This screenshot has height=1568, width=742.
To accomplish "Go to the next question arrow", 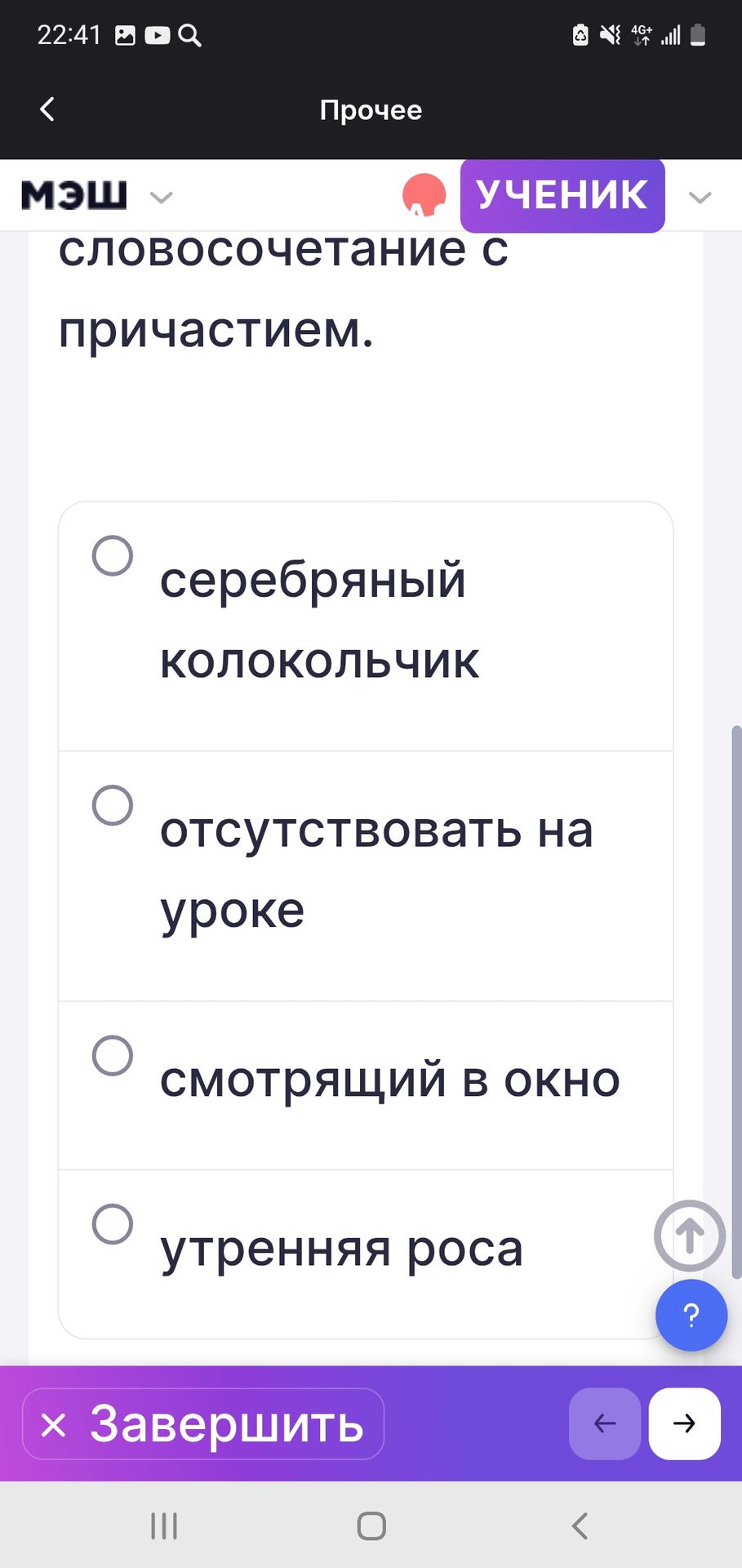I will (x=684, y=1423).
